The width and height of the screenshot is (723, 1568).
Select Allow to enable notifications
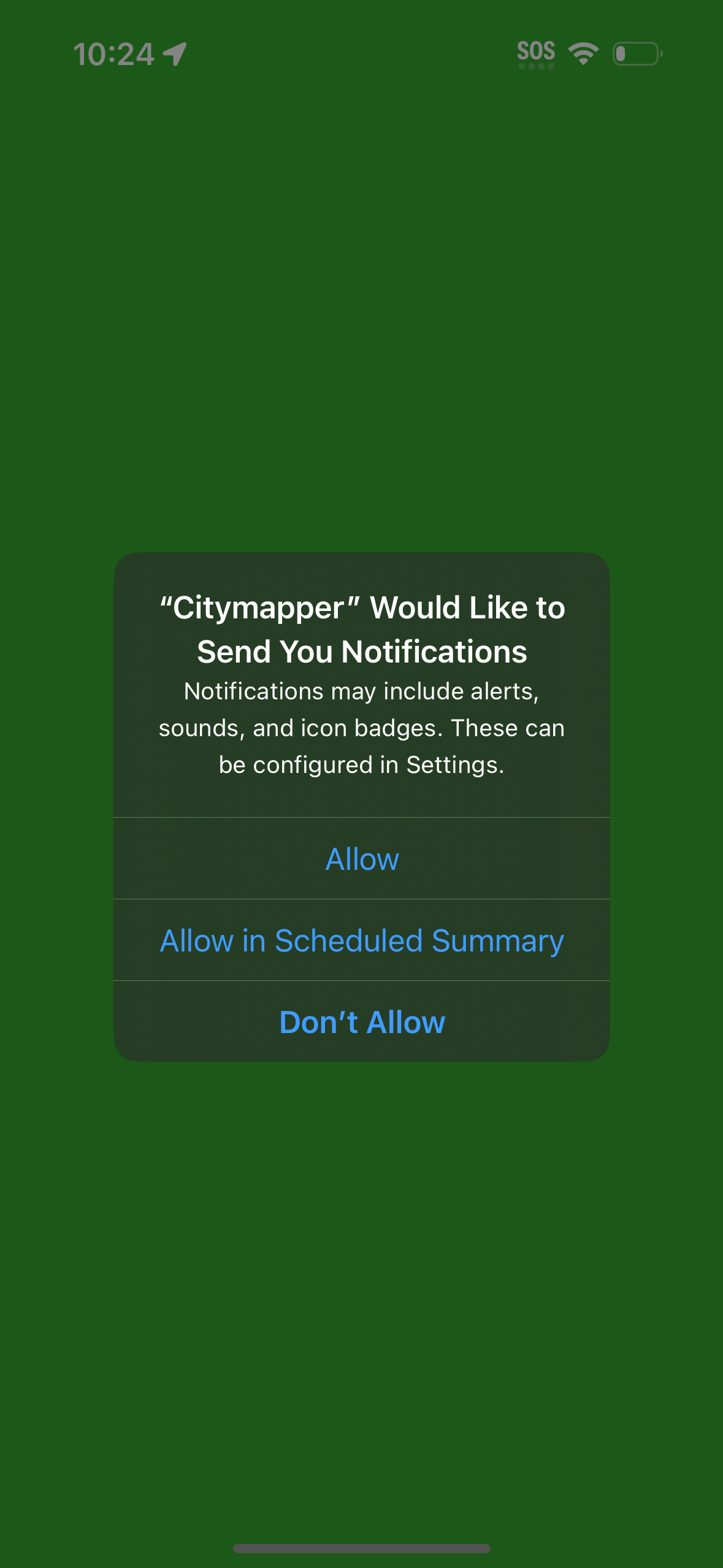tap(362, 858)
